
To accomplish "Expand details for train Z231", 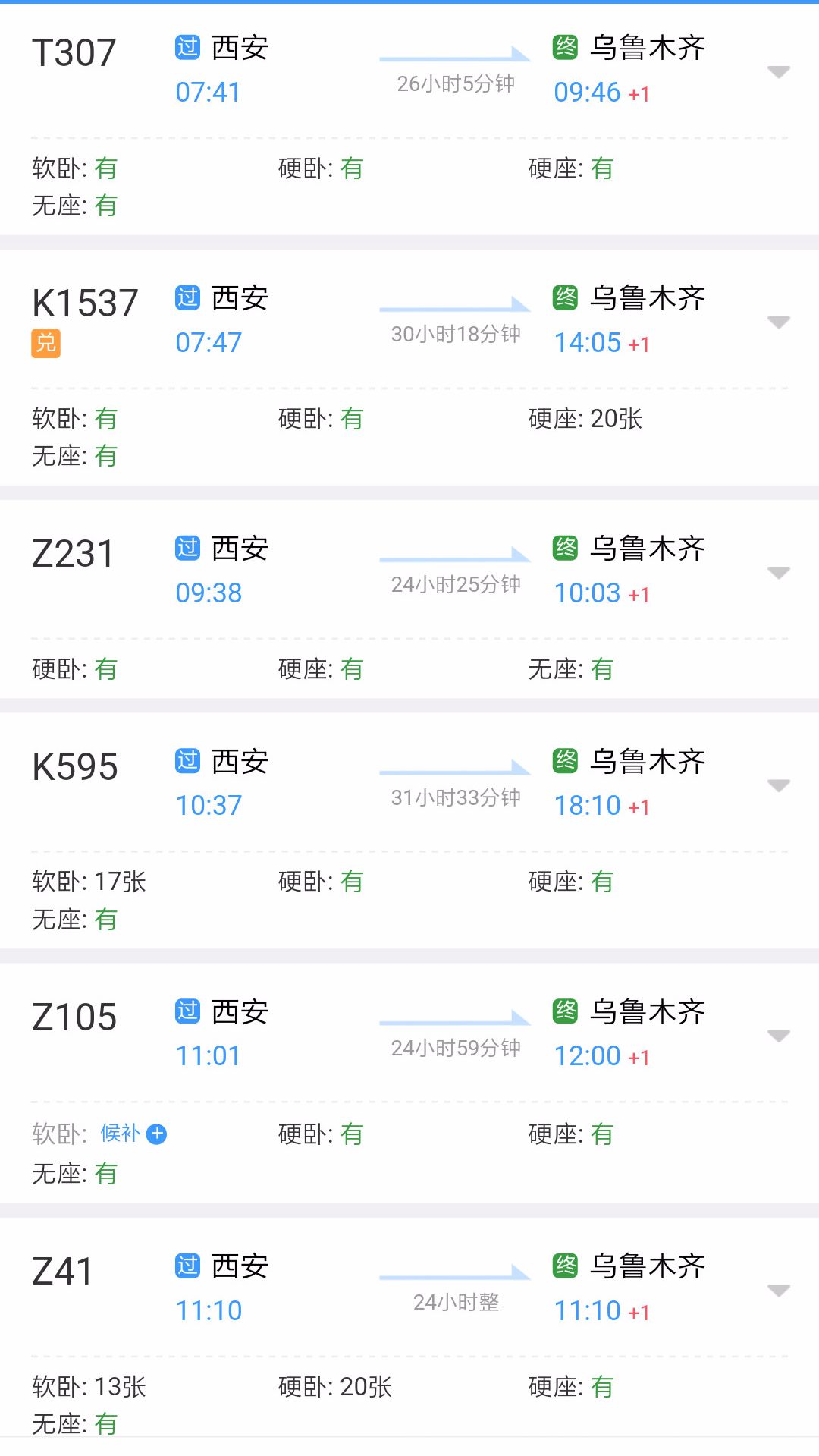I will [779, 573].
